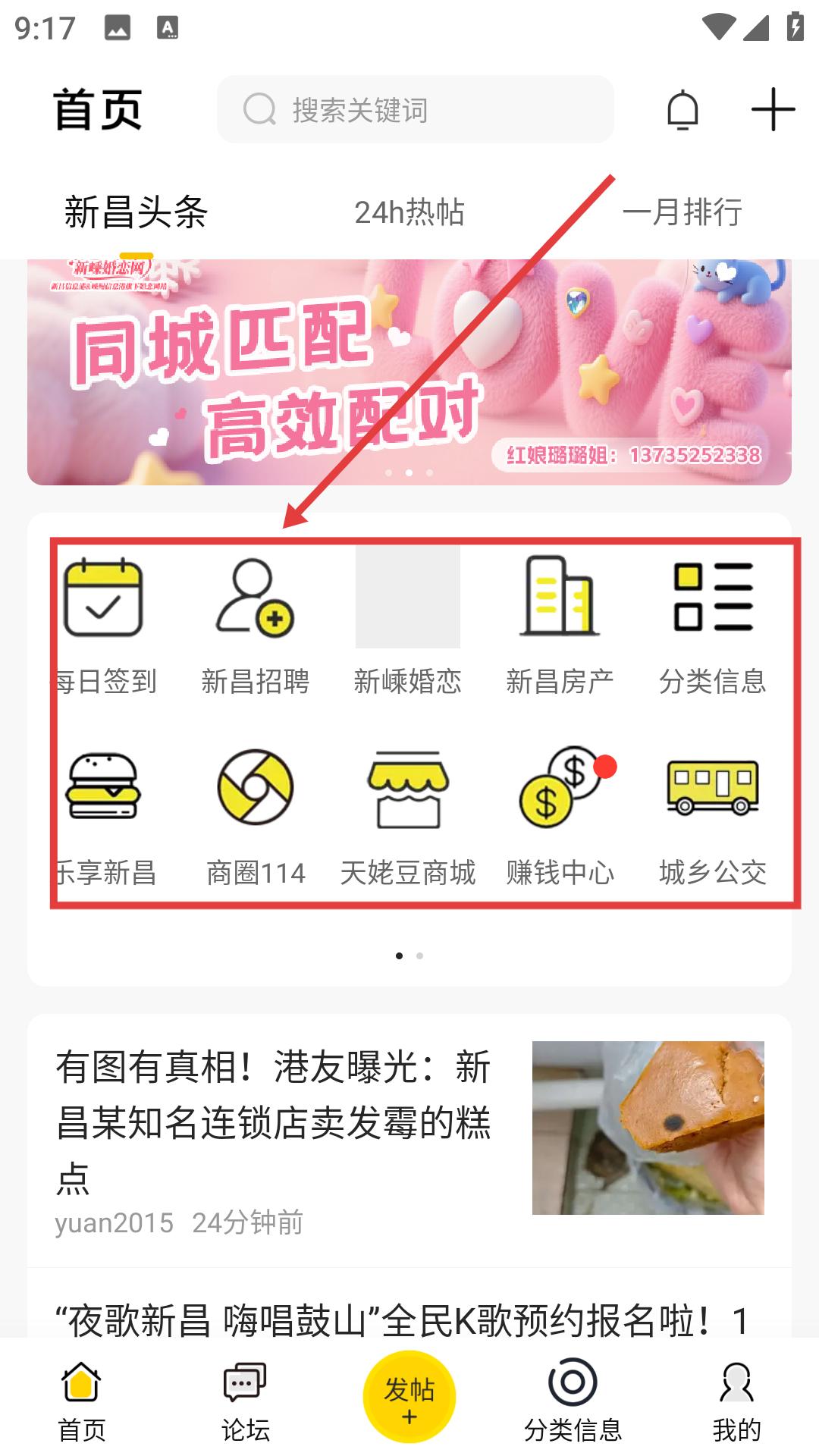Viewport: 819px width, 1456px height.
Task: Switch to the 24h热帖 tab
Action: 409,212
